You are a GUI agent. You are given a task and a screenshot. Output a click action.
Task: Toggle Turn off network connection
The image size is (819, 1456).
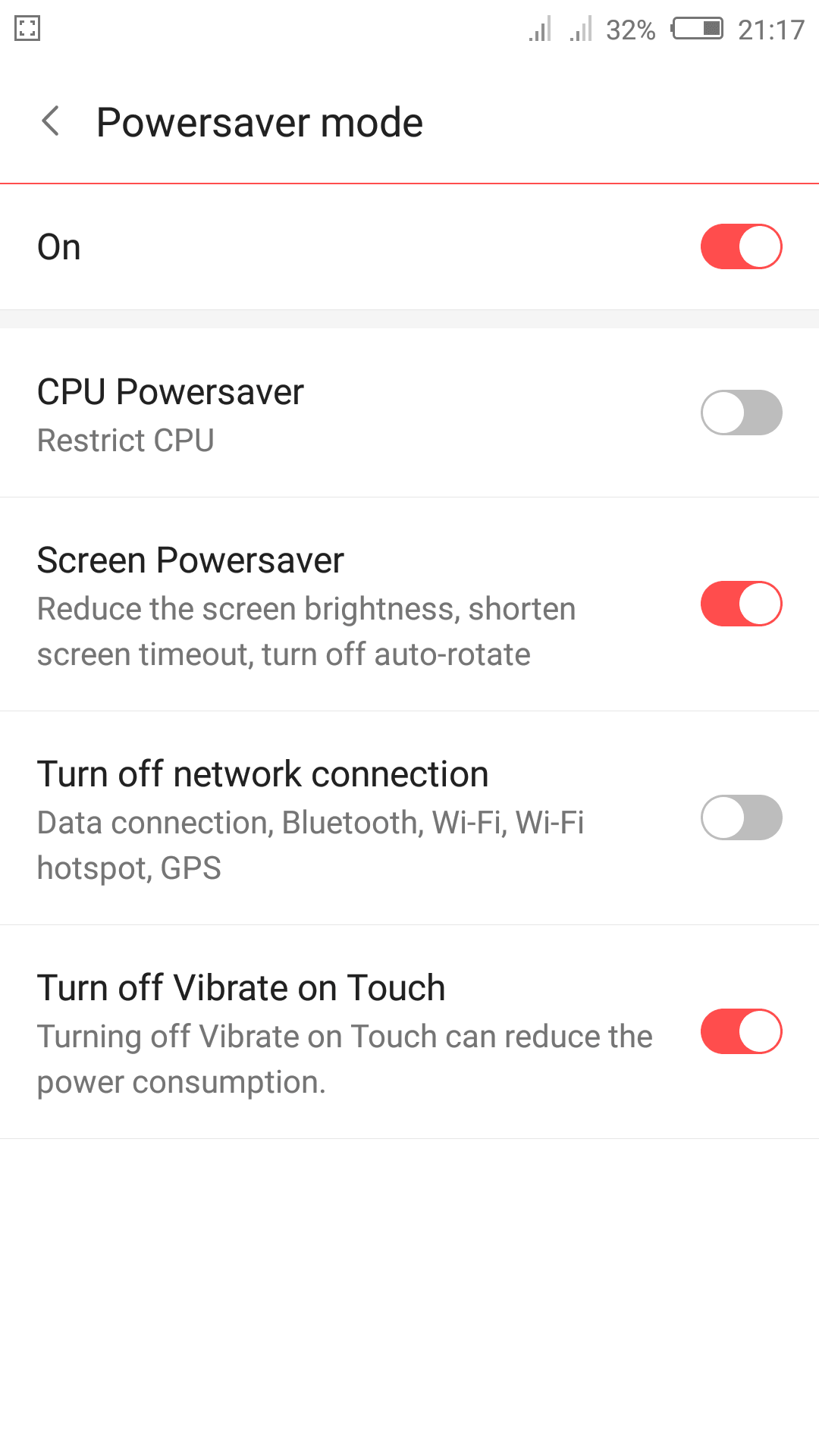(741, 817)
